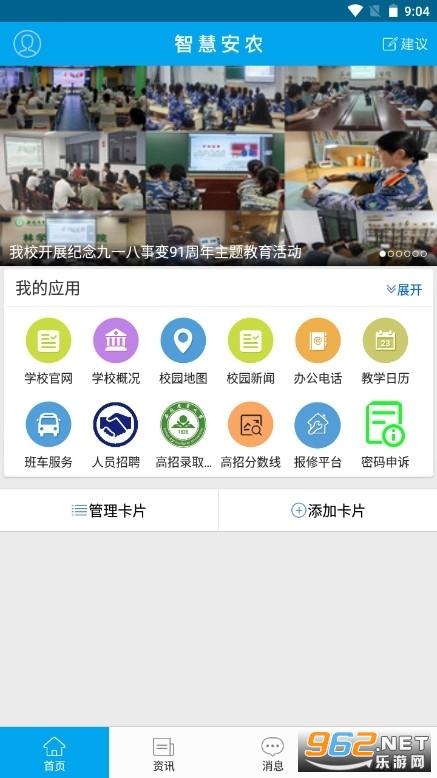Image resolution: width=437 pixels, height=778 pixels.
Task: Open the user profile avatar icon
Action: [x=27, y=44]
